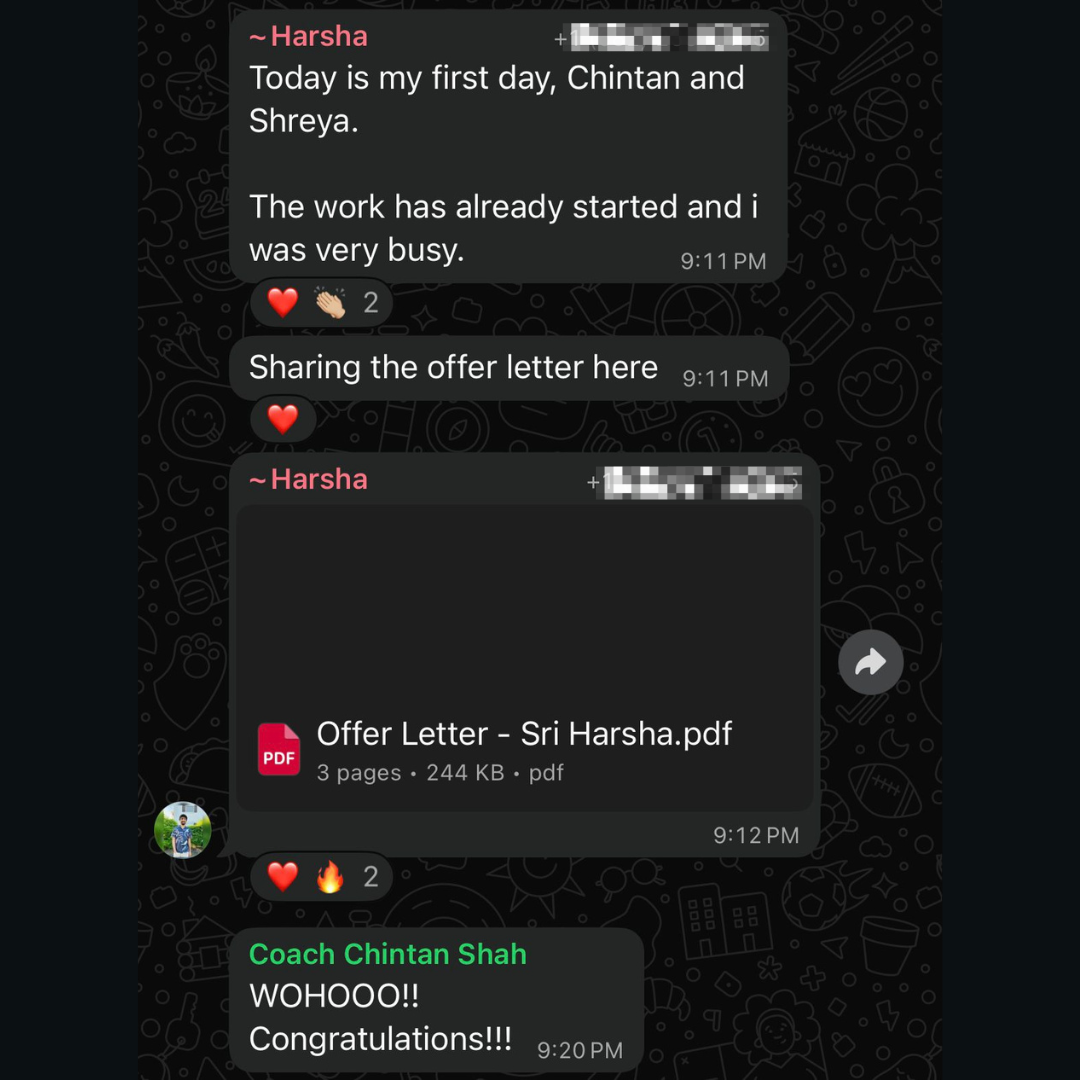View heart and fire reactions on PDF message
The height and width of the screenshot is (1080, 1080).
(x=321, y=877)
